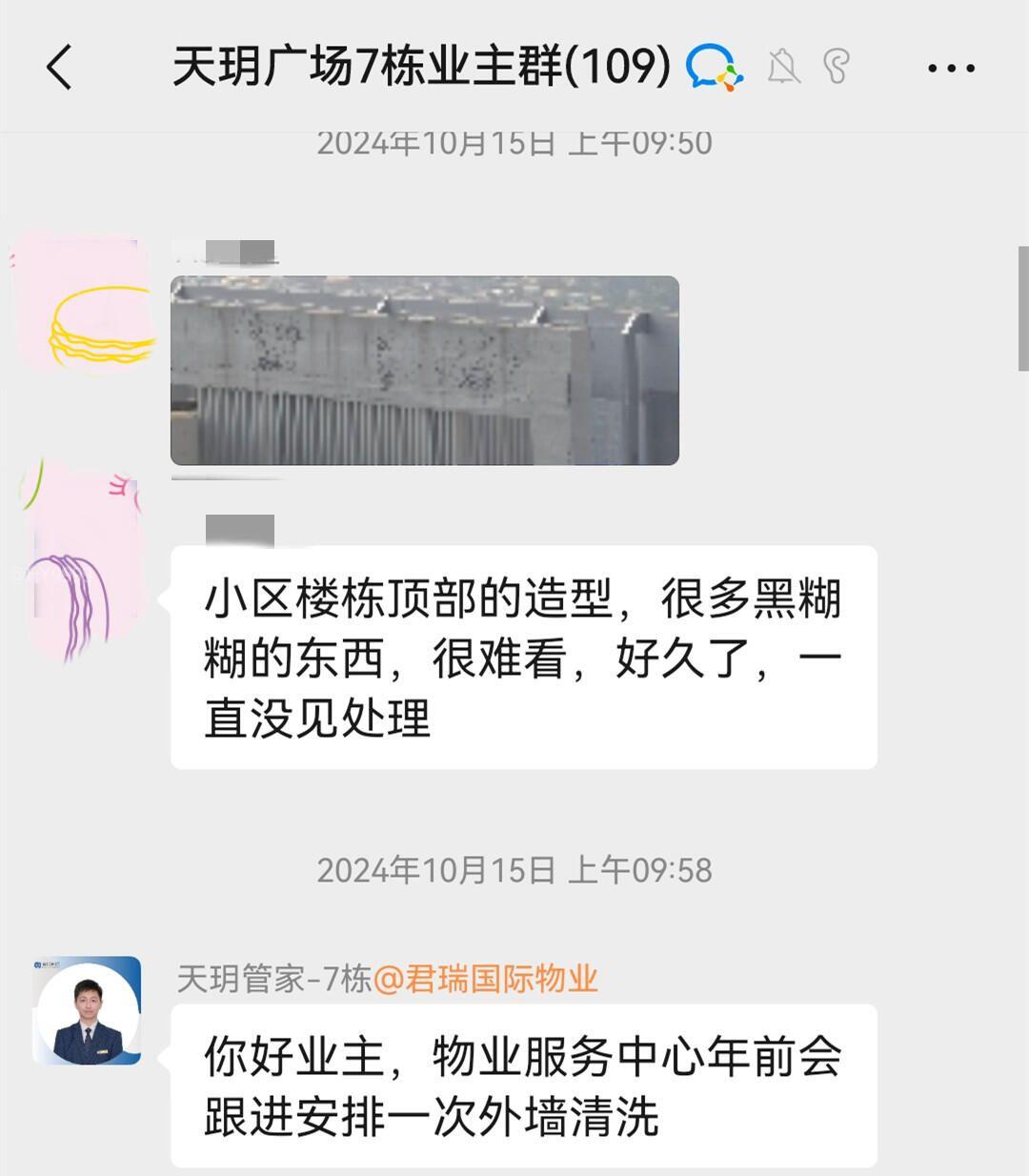Screen dimensions: 1029x1176
Task: Open the three-dot chat options menu
Action: pos(950,68)
